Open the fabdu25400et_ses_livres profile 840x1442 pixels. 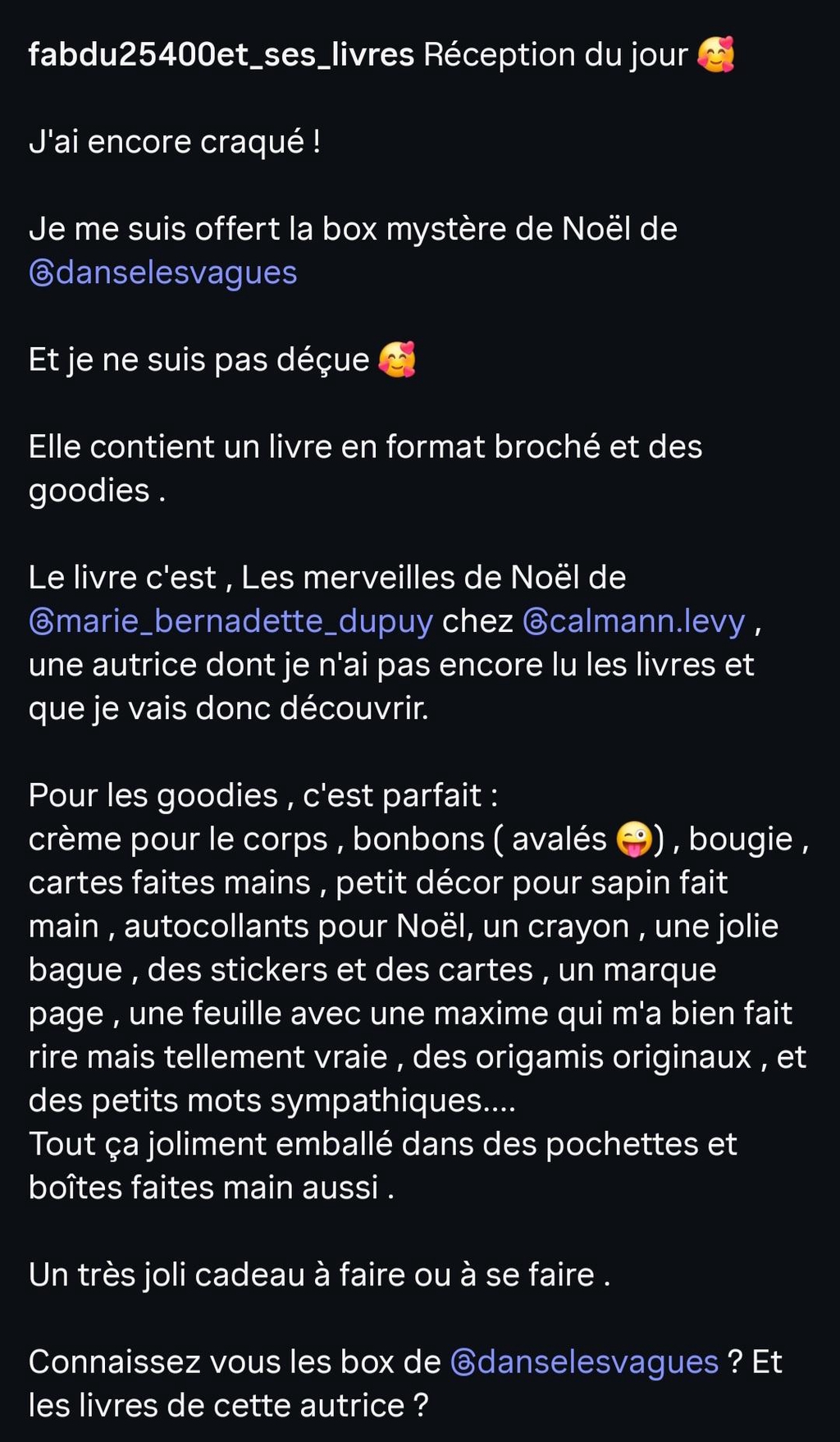(x=221, y=55)
